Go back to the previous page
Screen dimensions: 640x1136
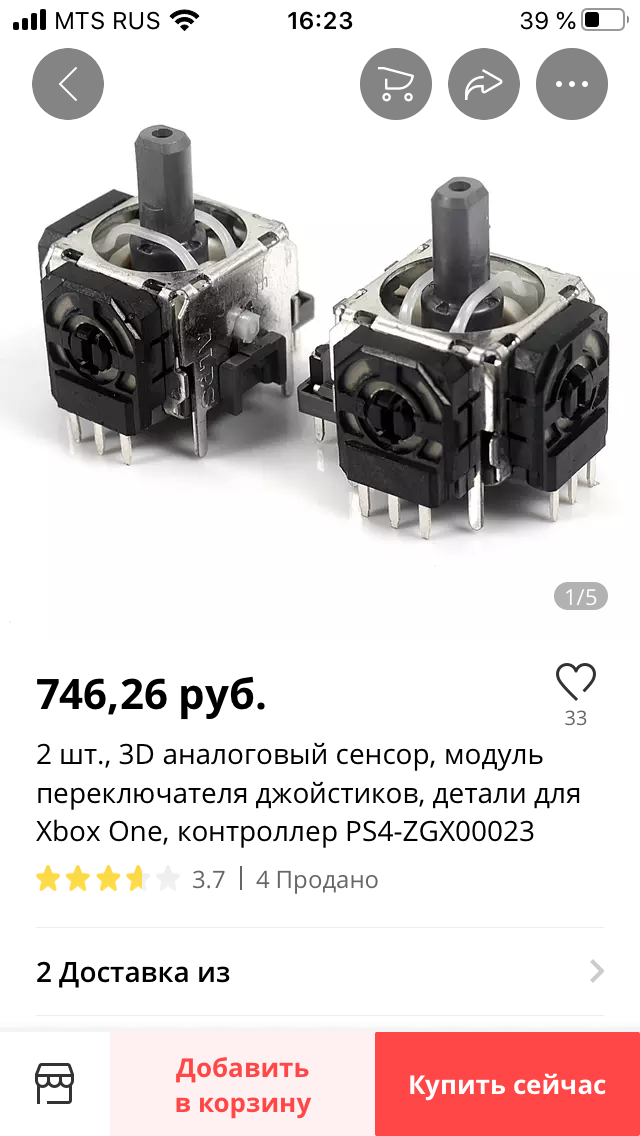68,84
